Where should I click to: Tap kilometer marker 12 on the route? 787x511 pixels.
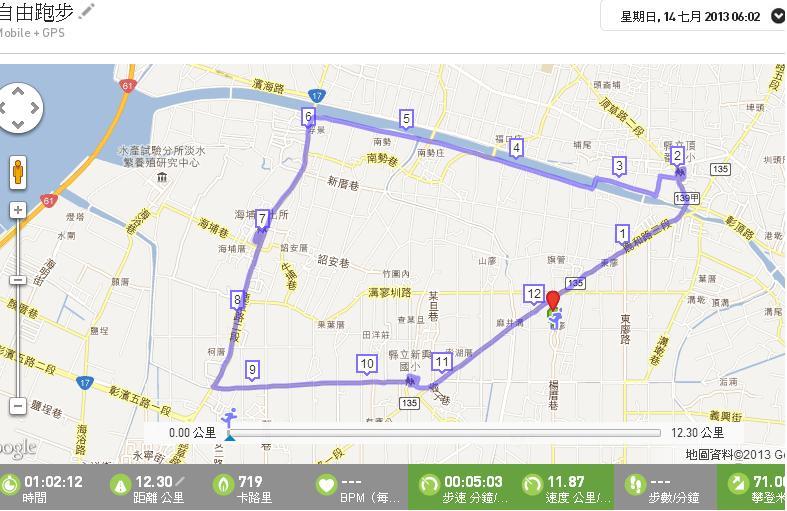point(534,295)
